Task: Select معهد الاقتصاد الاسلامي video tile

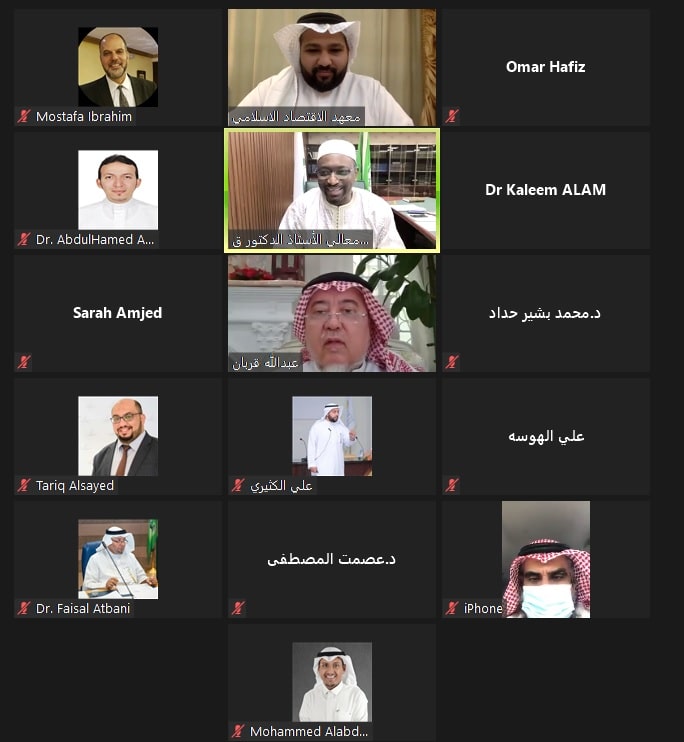Action: [x=332, y=67]
